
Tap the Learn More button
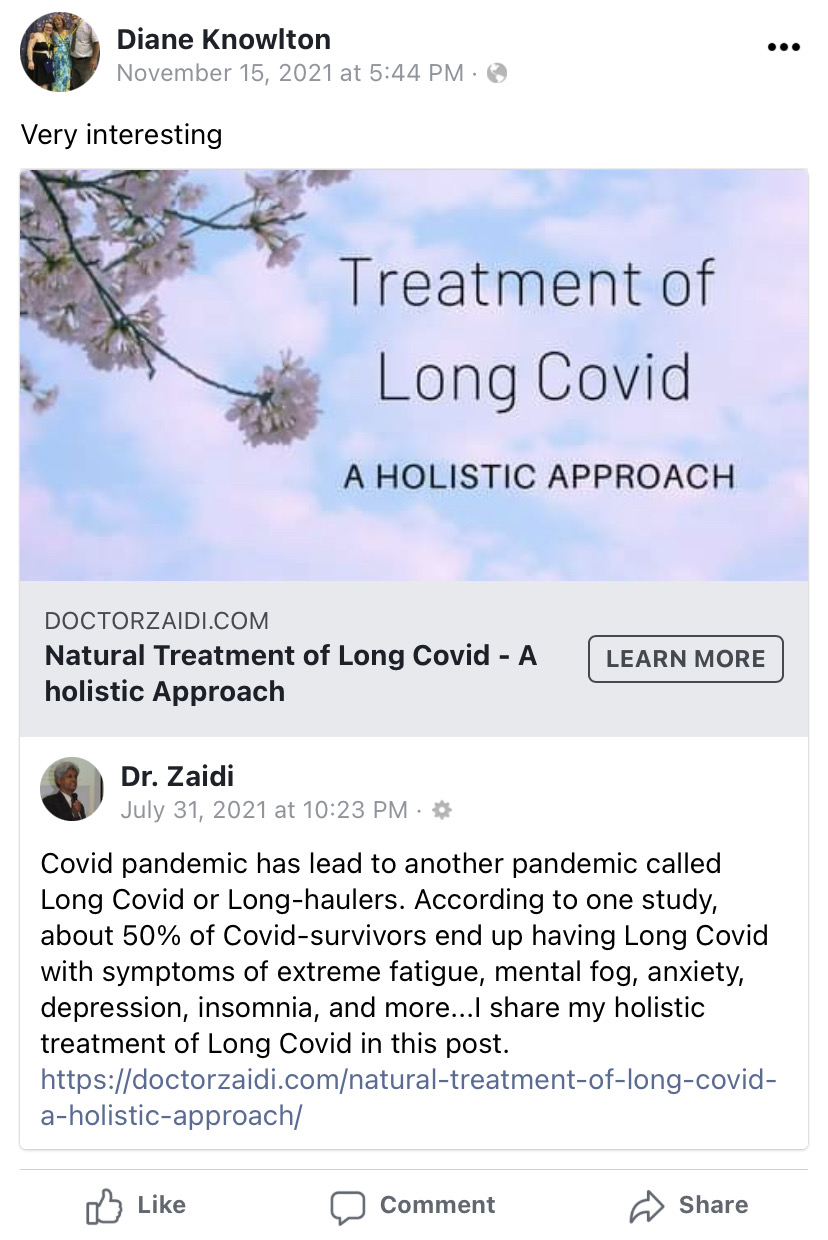(685, 659)
